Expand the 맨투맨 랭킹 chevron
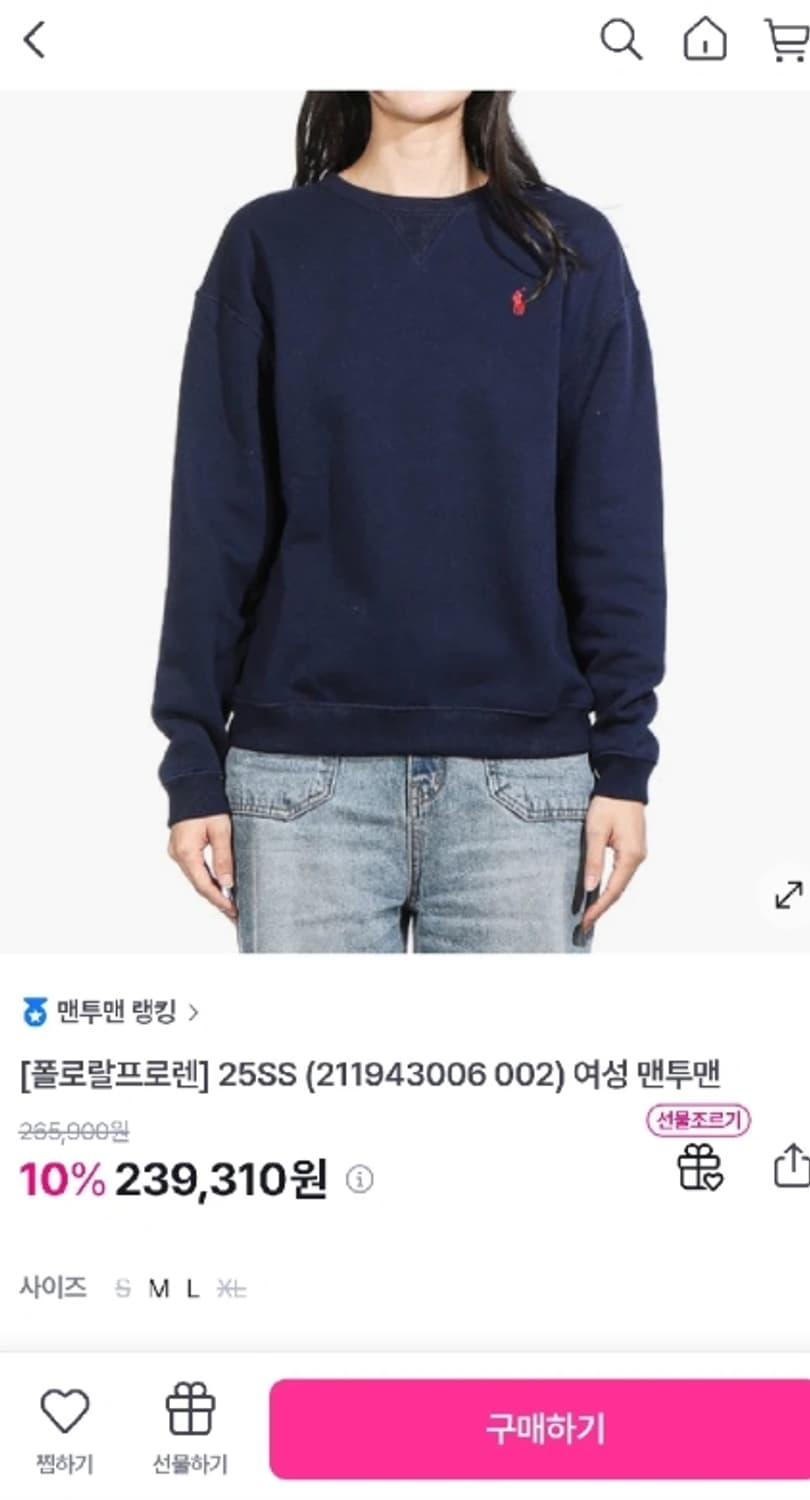 pyautogui.click(x=196, y=1010)
